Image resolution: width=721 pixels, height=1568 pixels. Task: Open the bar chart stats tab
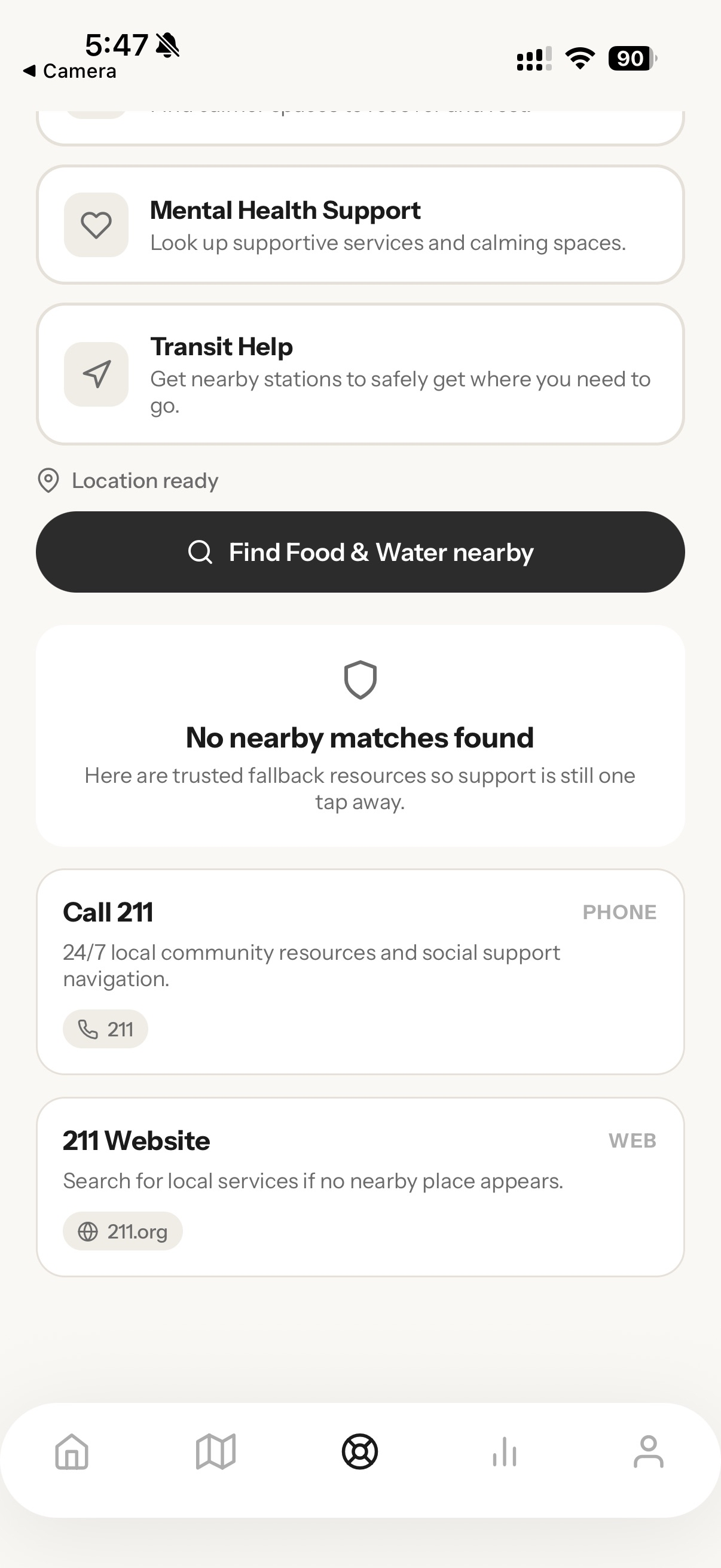point(505,1452)
